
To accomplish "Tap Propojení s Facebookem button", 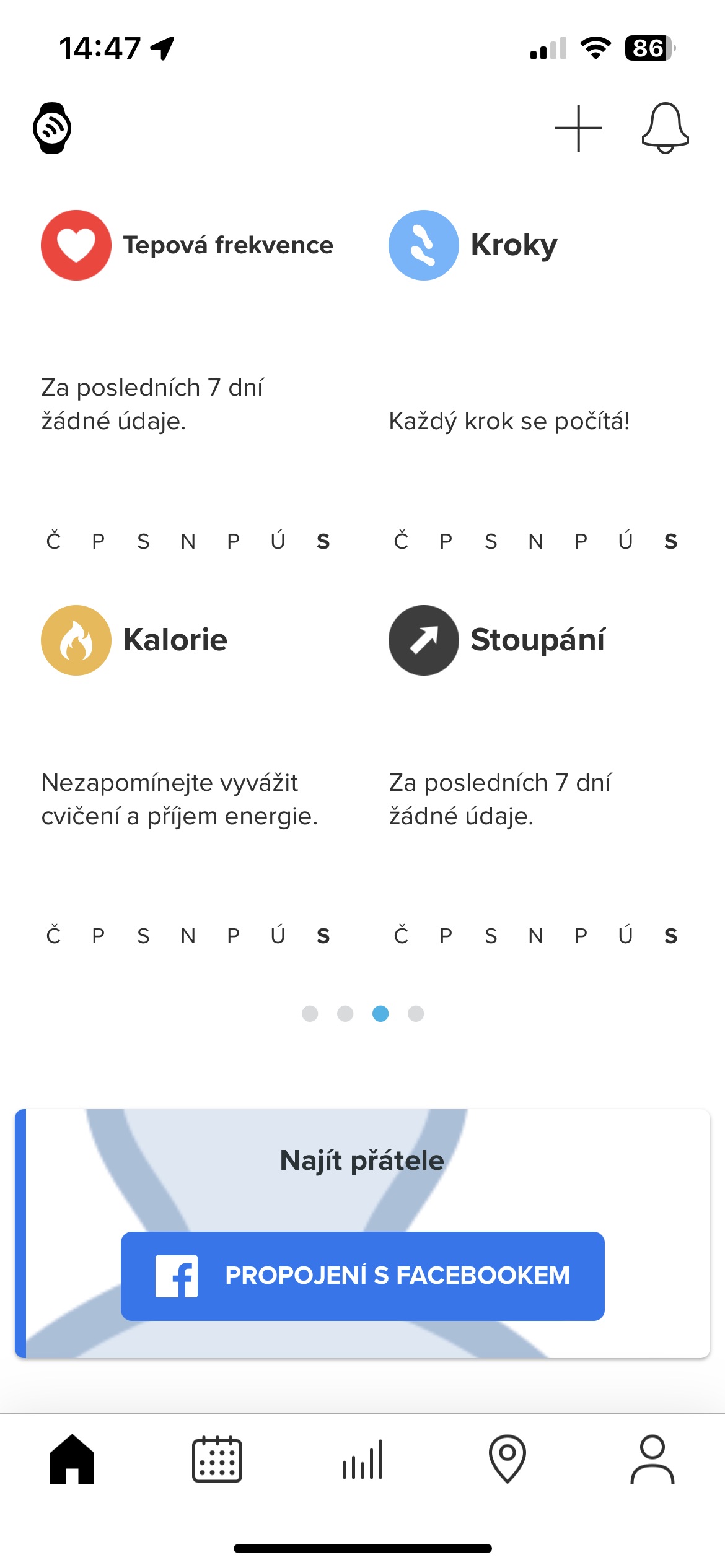I will pyautogui.click(x=362, y=1276).
